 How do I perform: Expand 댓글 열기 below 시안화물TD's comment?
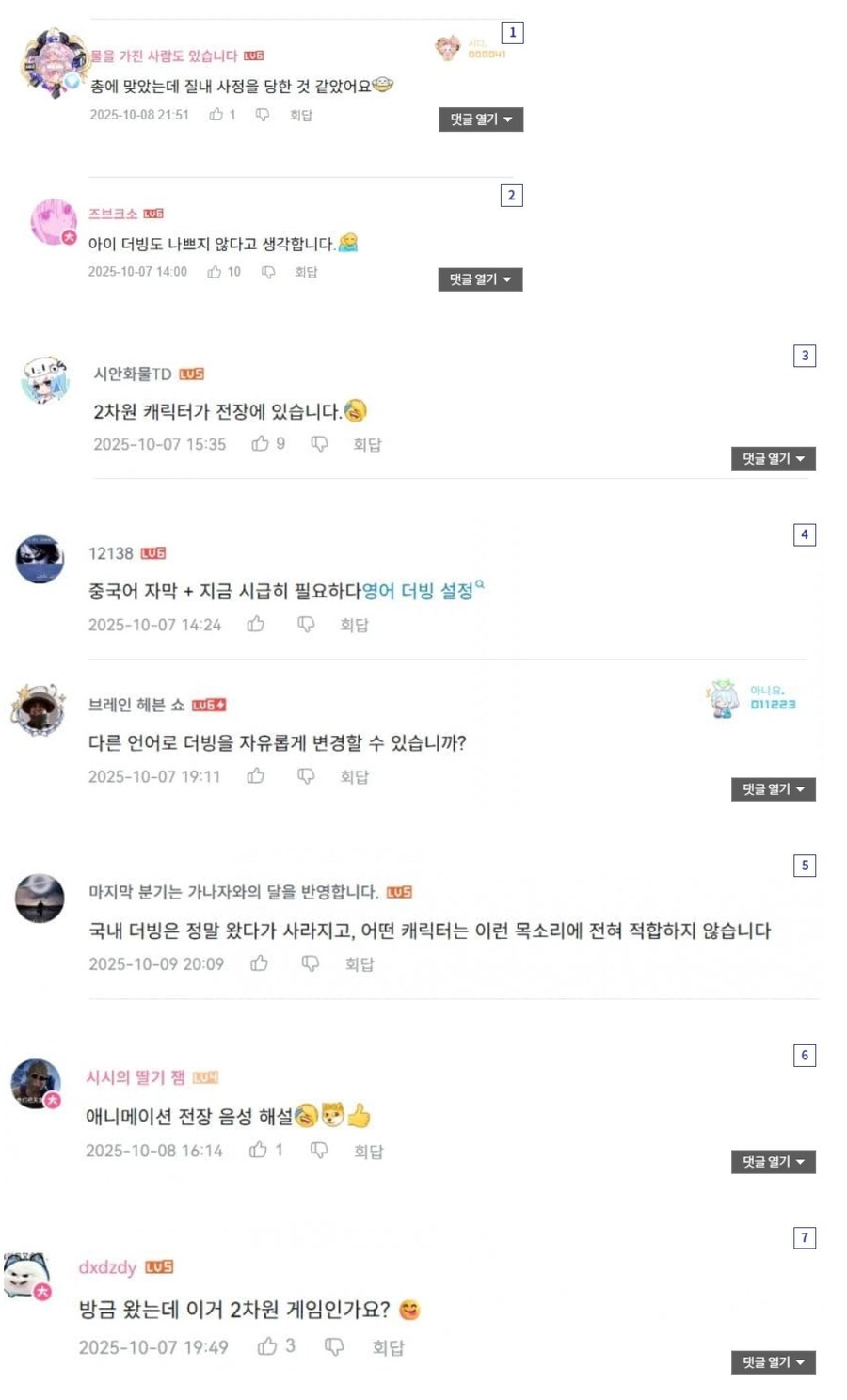click(x=773, y=458)
